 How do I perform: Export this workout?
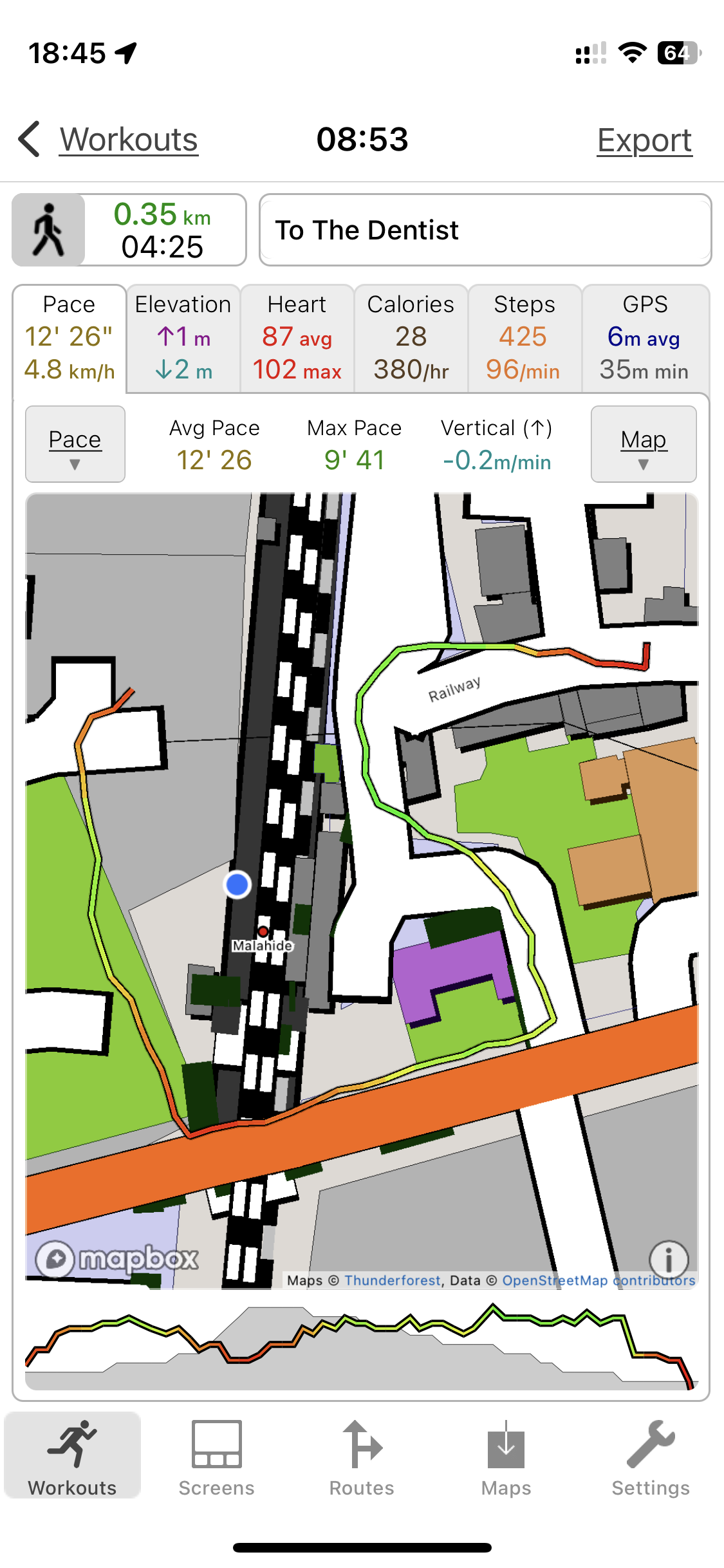pyautogui.click(x=644, y=140)
